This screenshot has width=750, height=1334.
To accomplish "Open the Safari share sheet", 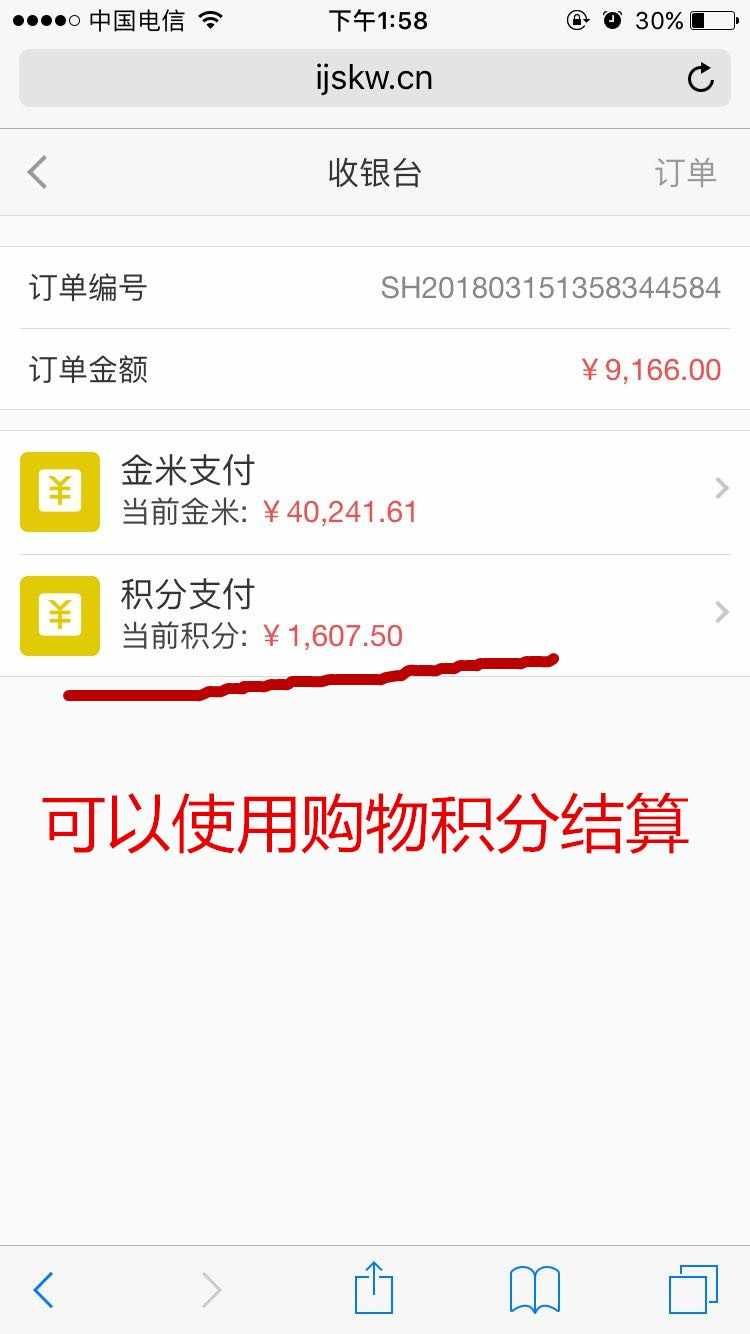I will [x=374, y=1288].
